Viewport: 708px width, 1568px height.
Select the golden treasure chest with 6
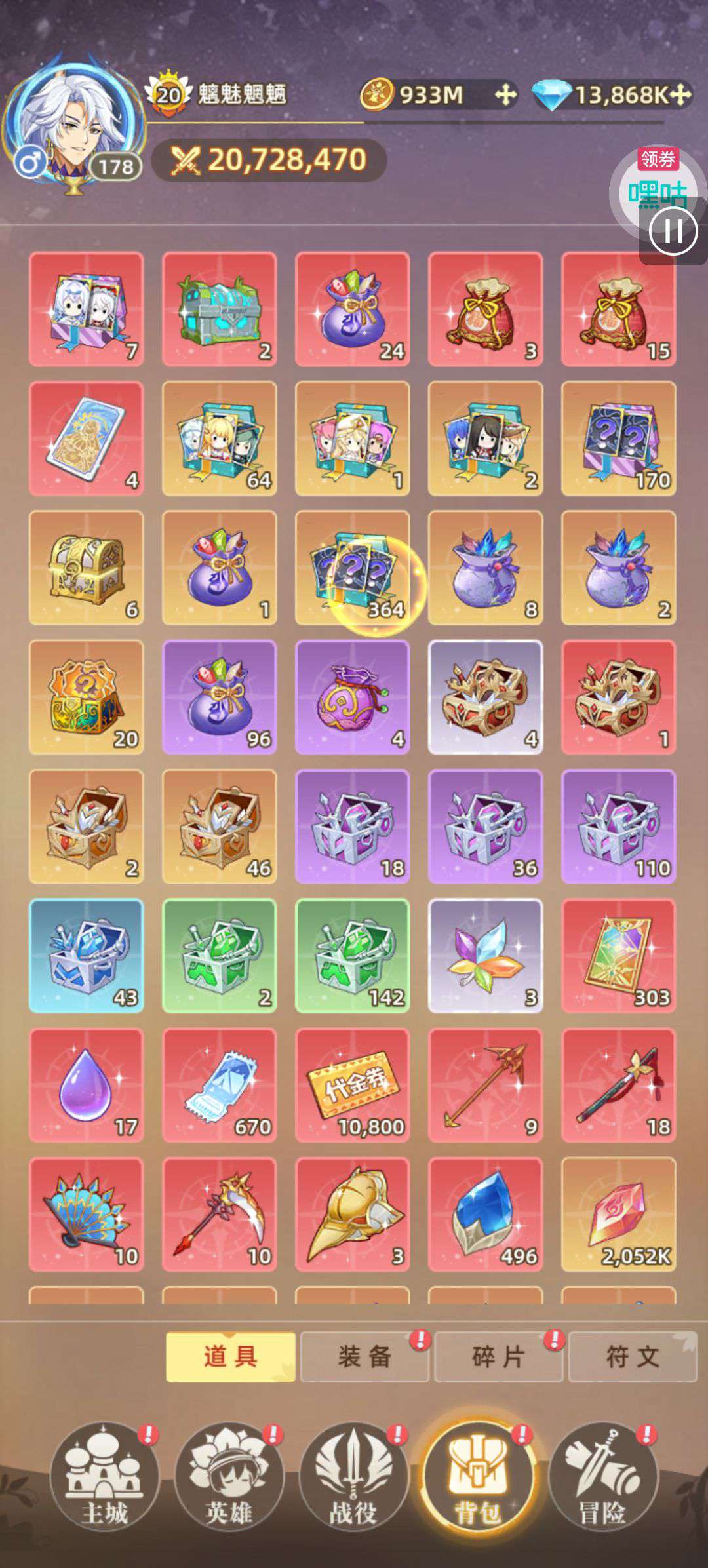(87, 568)
